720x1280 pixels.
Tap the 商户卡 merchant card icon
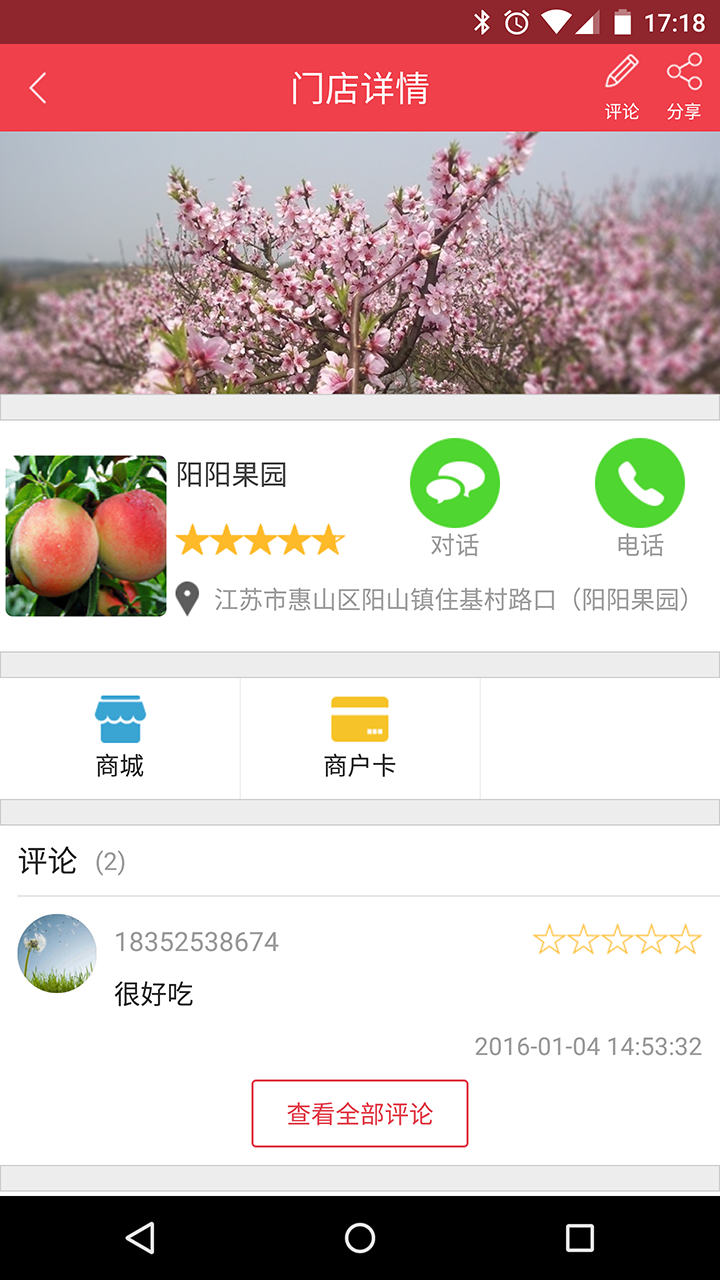[x=359, y=718]
